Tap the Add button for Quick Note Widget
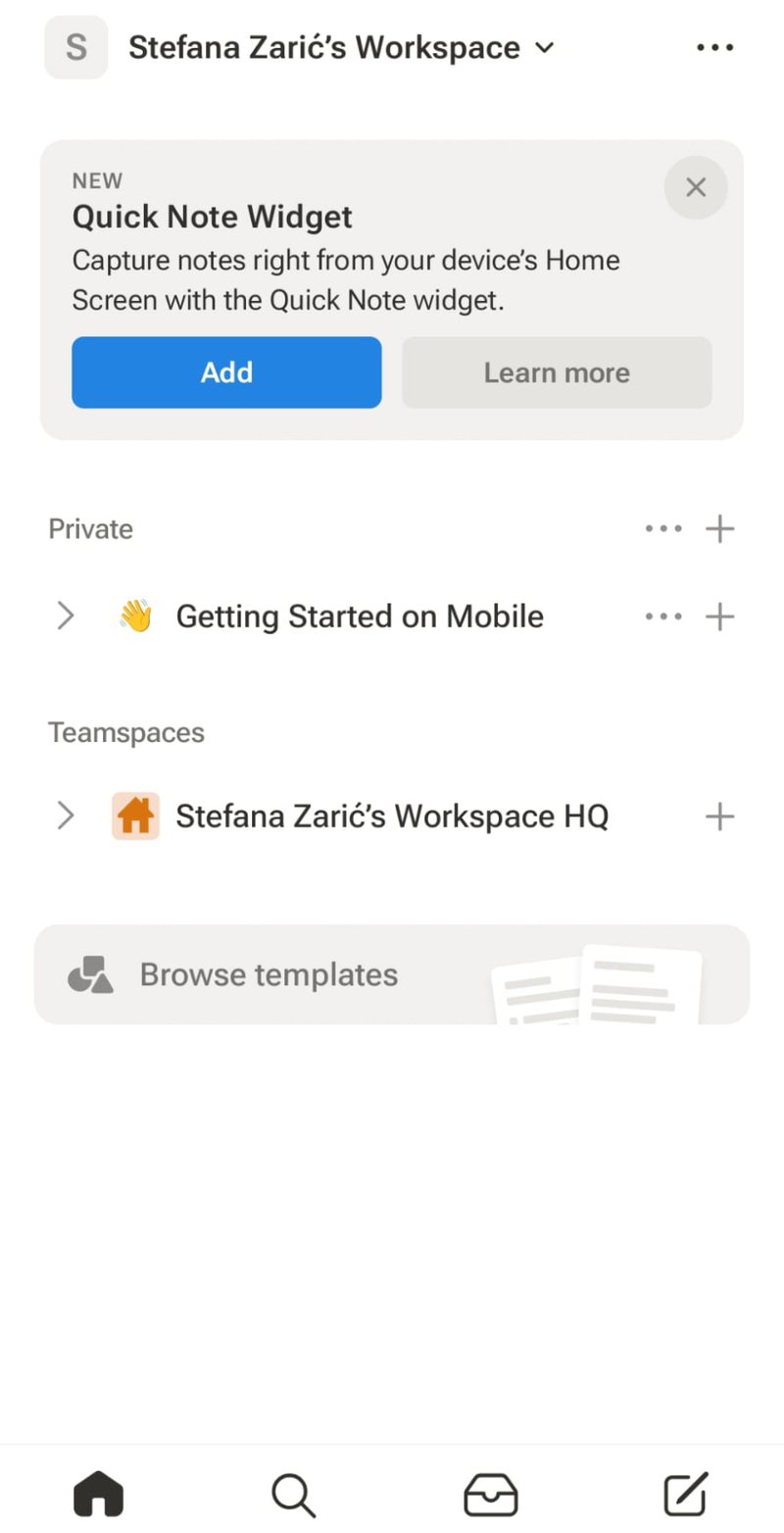This screenshot has width=784, height=1533. (x=226, y=372)
